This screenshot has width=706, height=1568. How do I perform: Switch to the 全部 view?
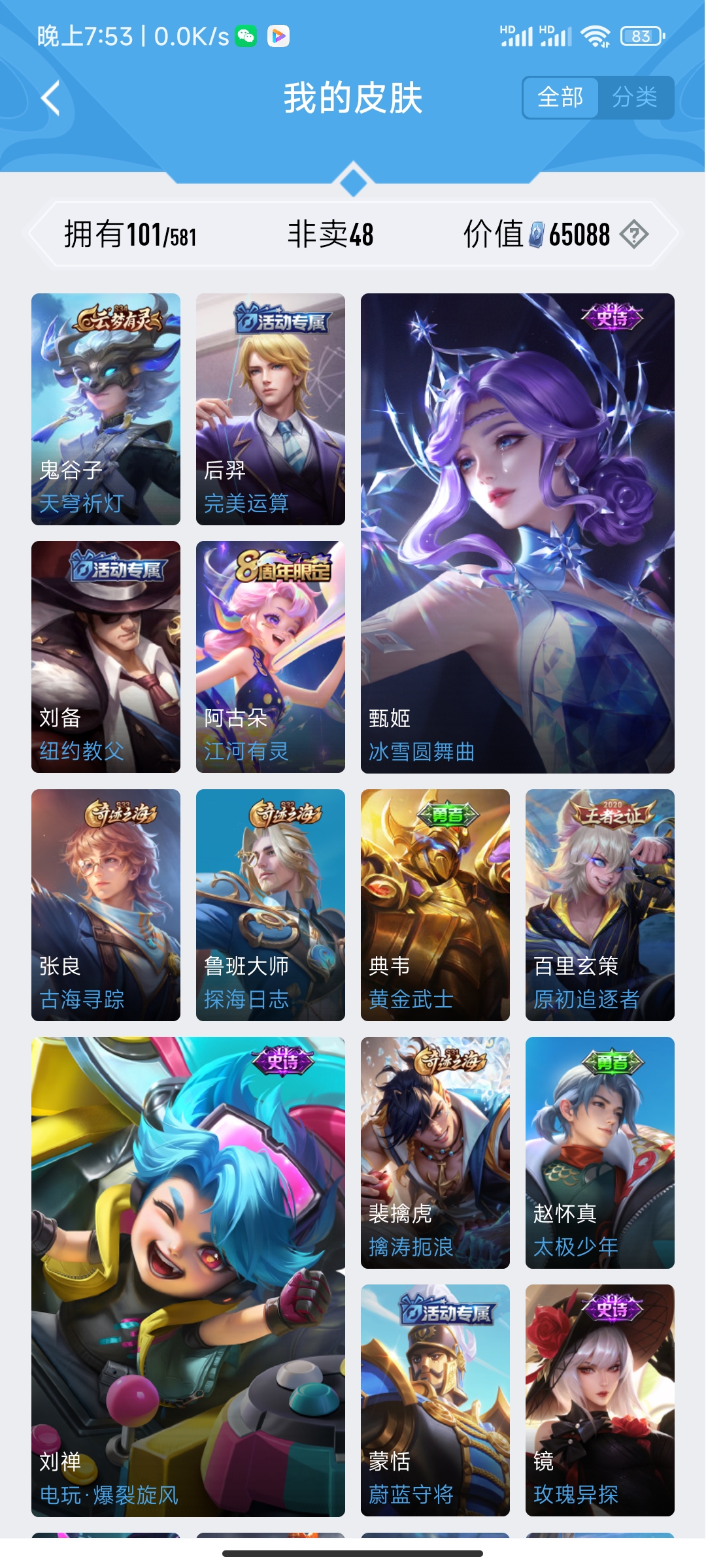[560, 98]
